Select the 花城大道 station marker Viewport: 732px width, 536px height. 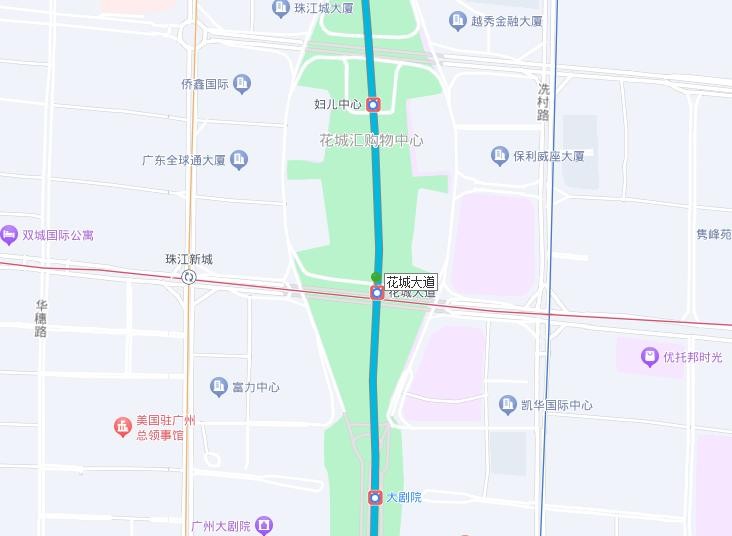[x=377, y=293]
